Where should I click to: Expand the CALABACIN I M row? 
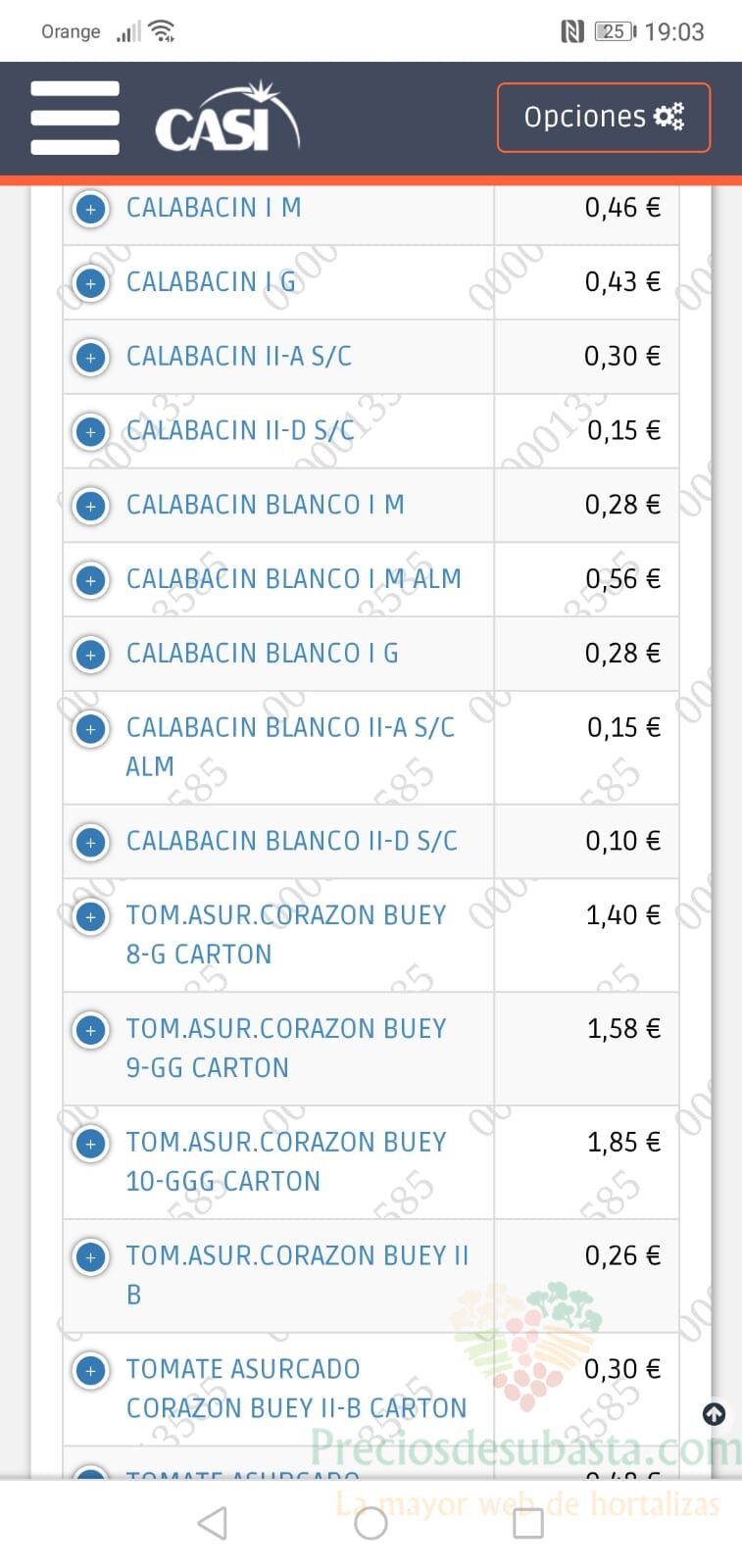pos(91,209)
